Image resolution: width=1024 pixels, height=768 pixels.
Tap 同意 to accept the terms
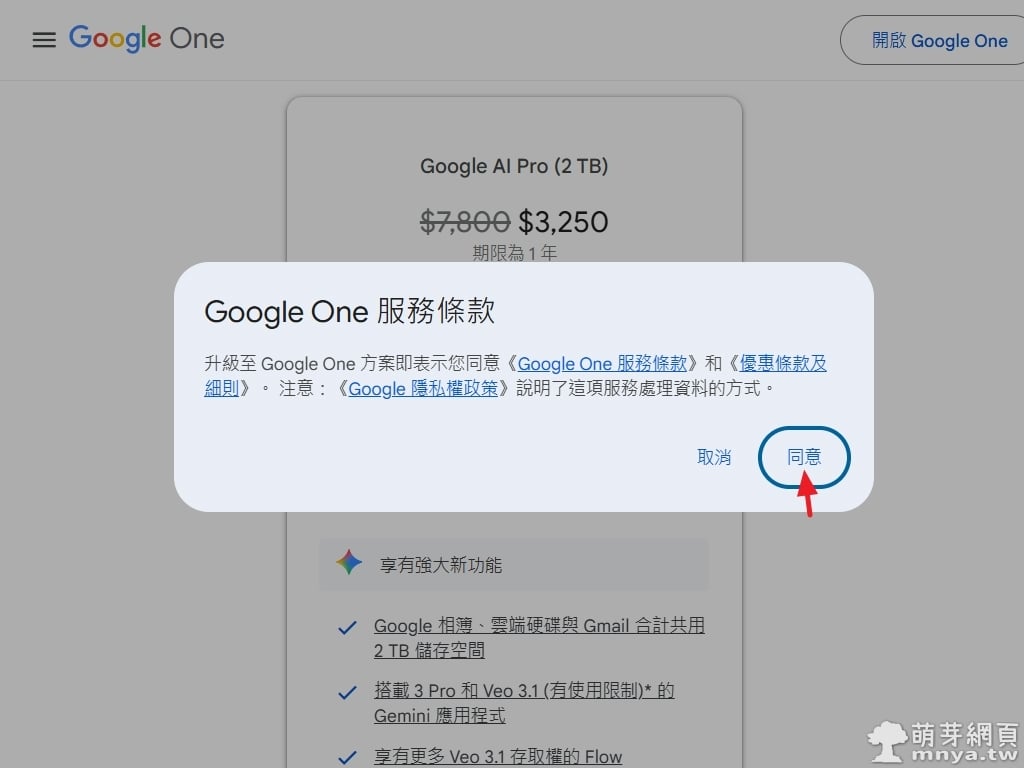[804, 457]
